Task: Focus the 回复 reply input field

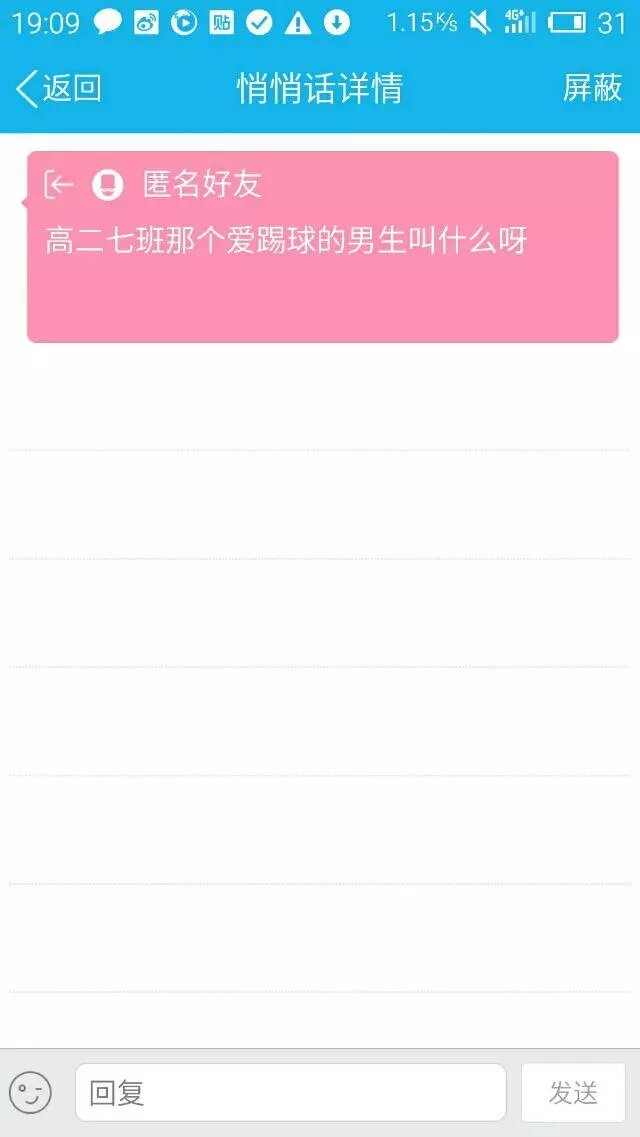Action: (x=290, y=1092)
